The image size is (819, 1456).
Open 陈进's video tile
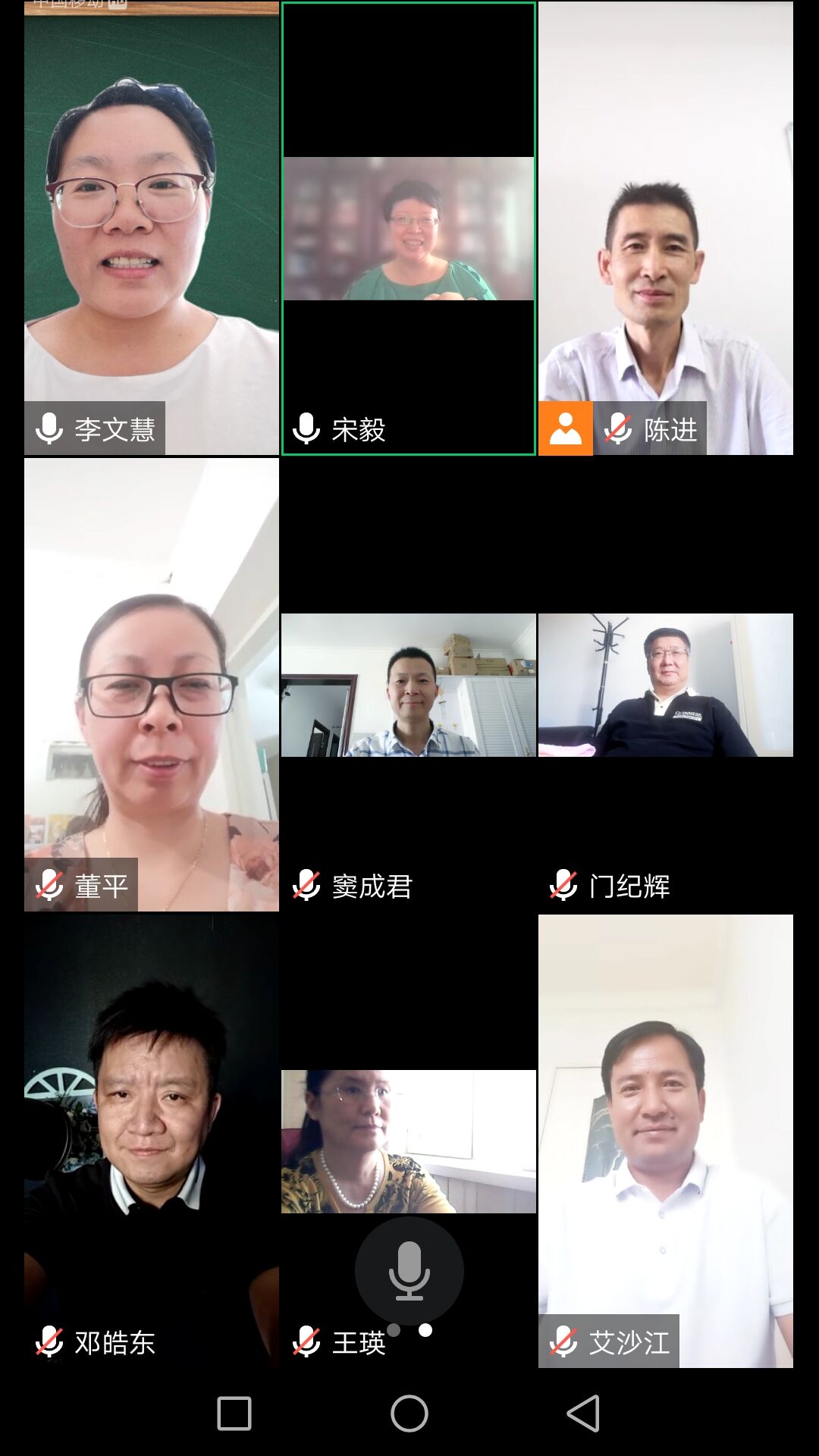point(666,227)
